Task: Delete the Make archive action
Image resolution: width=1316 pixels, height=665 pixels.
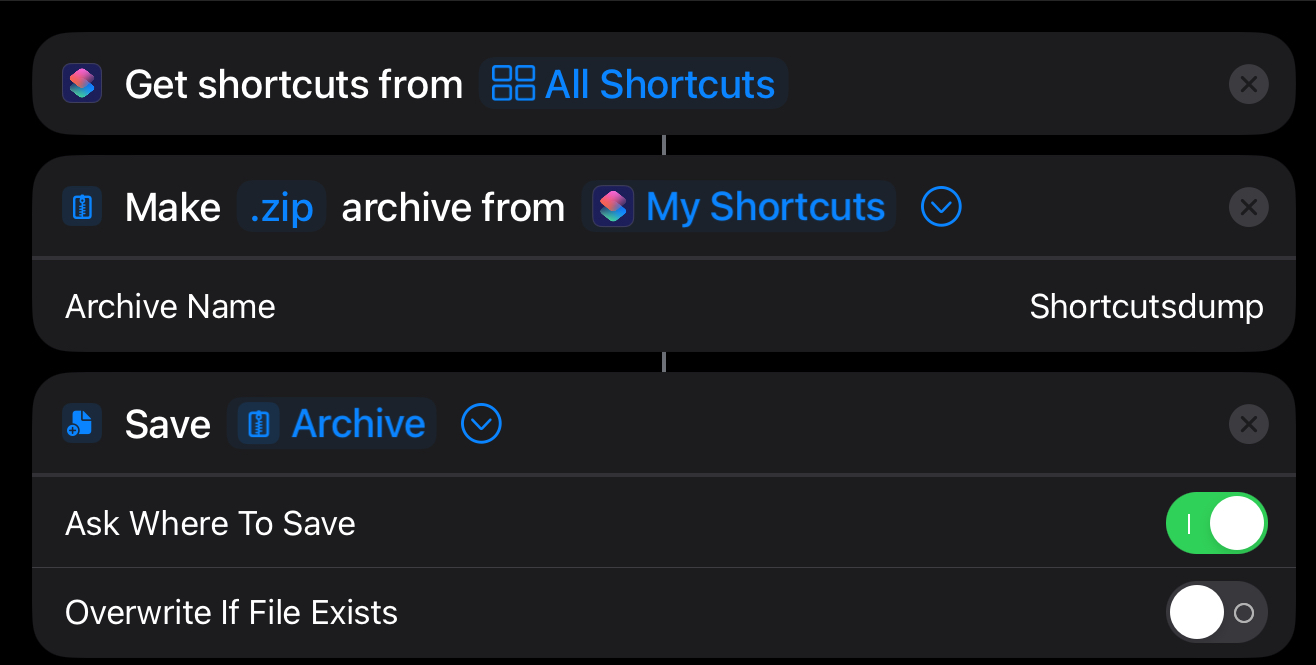Action: pos(1248,208)
